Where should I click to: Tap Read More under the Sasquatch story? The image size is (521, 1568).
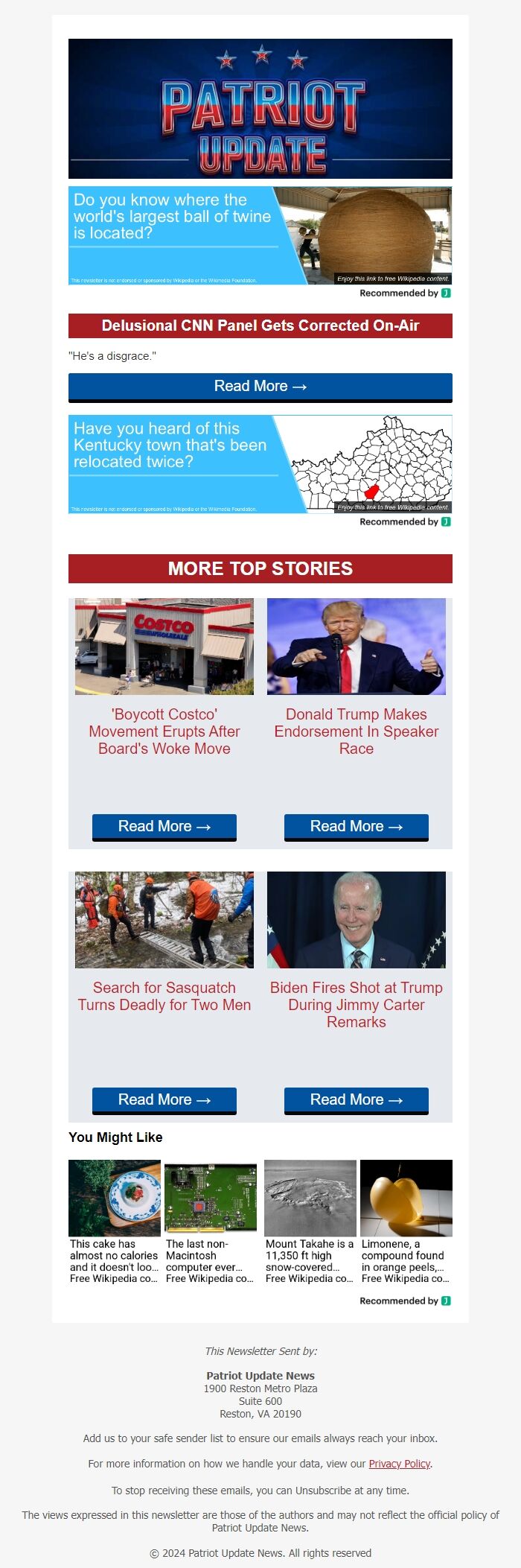coord(164,1100)
